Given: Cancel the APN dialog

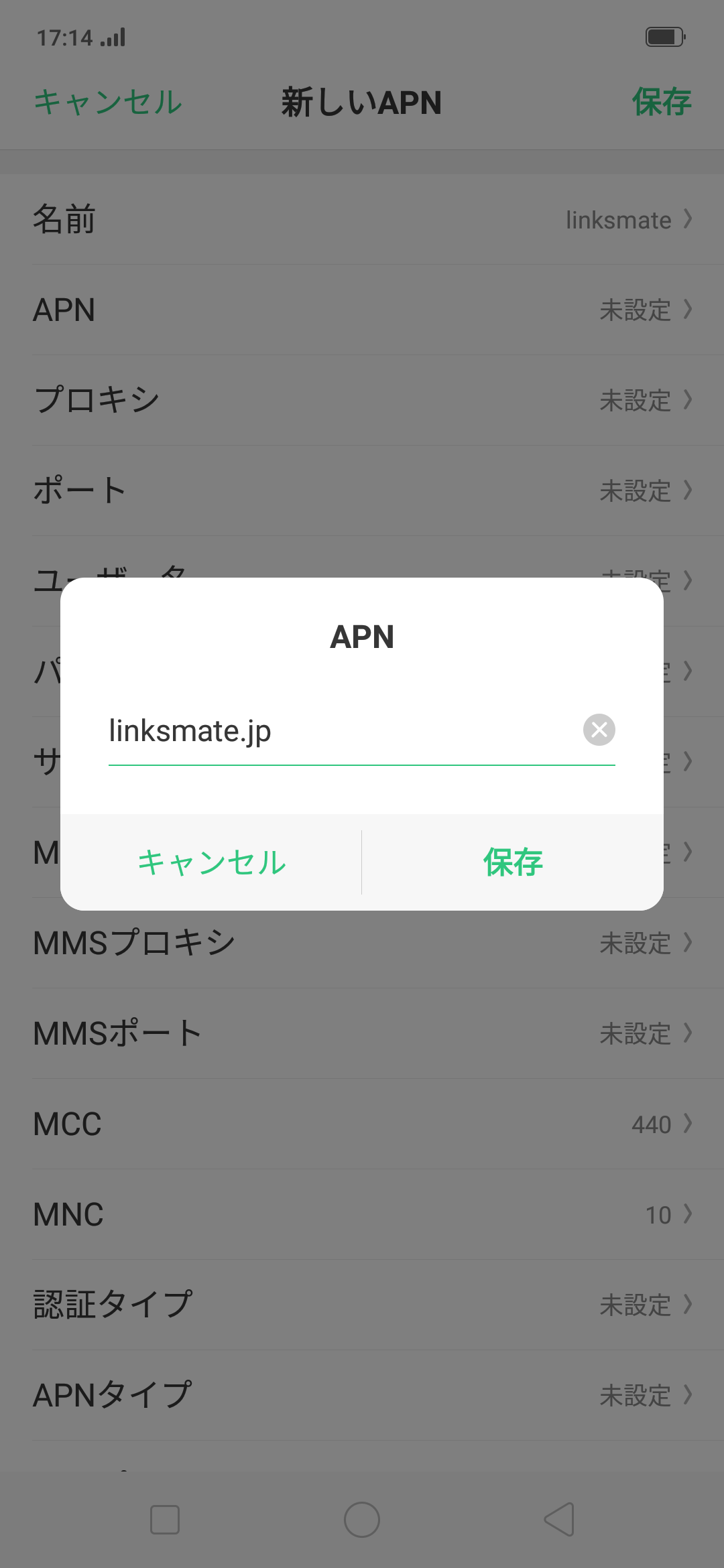Looking at the screenshot, I should coord(211,862).
